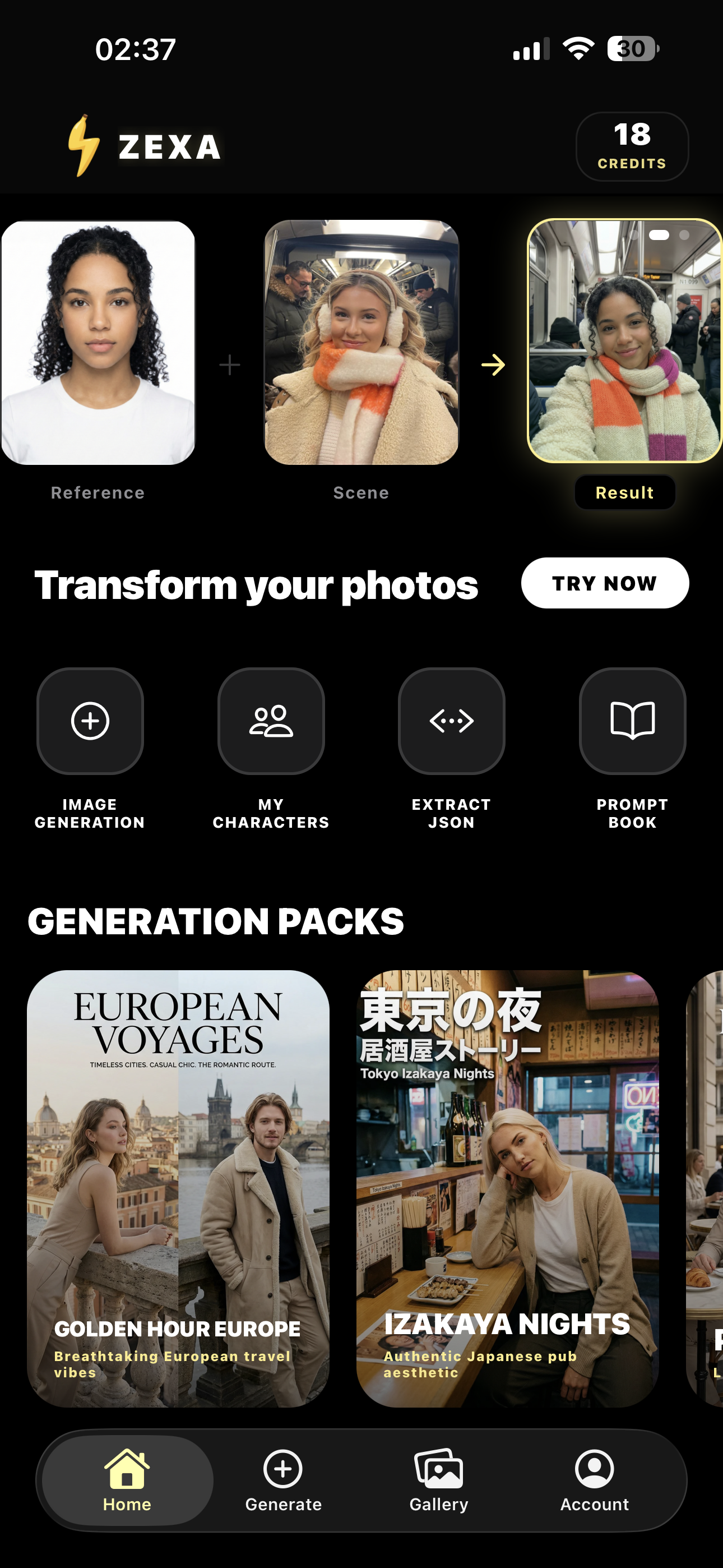This screenshot has height=1568, width=723.
Task: Open My Characters
Action: pyautogui.click(x=271, y=721)
